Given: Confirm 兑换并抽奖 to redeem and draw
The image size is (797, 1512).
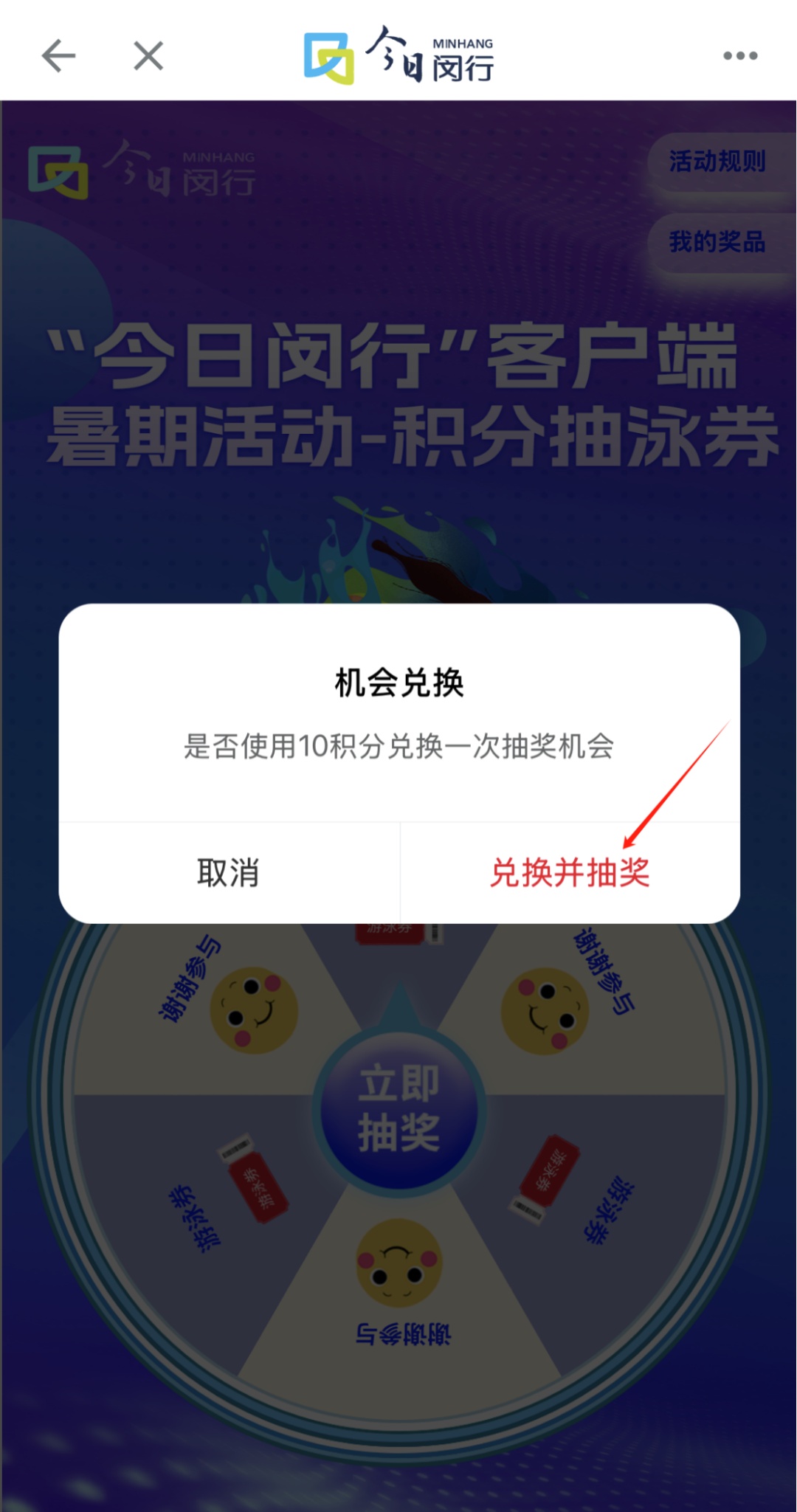Looking at the screenshot, I should (x=570, y=873).
